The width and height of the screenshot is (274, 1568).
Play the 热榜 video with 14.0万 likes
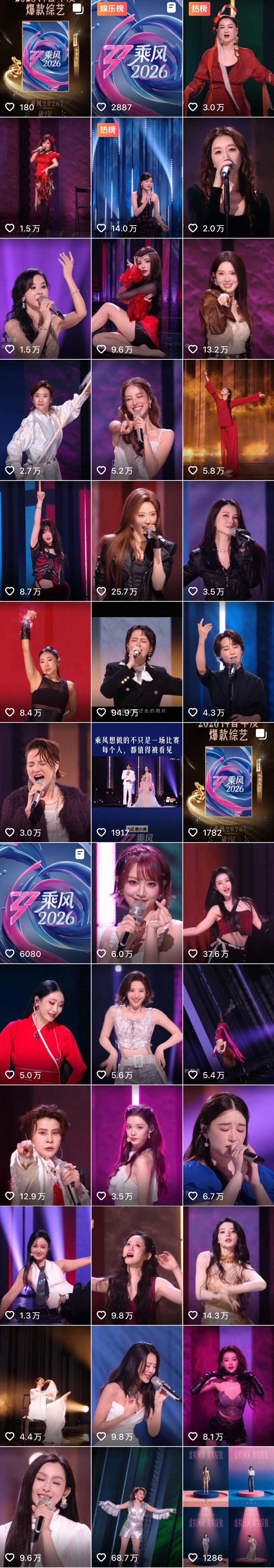[x=137, y=178]
